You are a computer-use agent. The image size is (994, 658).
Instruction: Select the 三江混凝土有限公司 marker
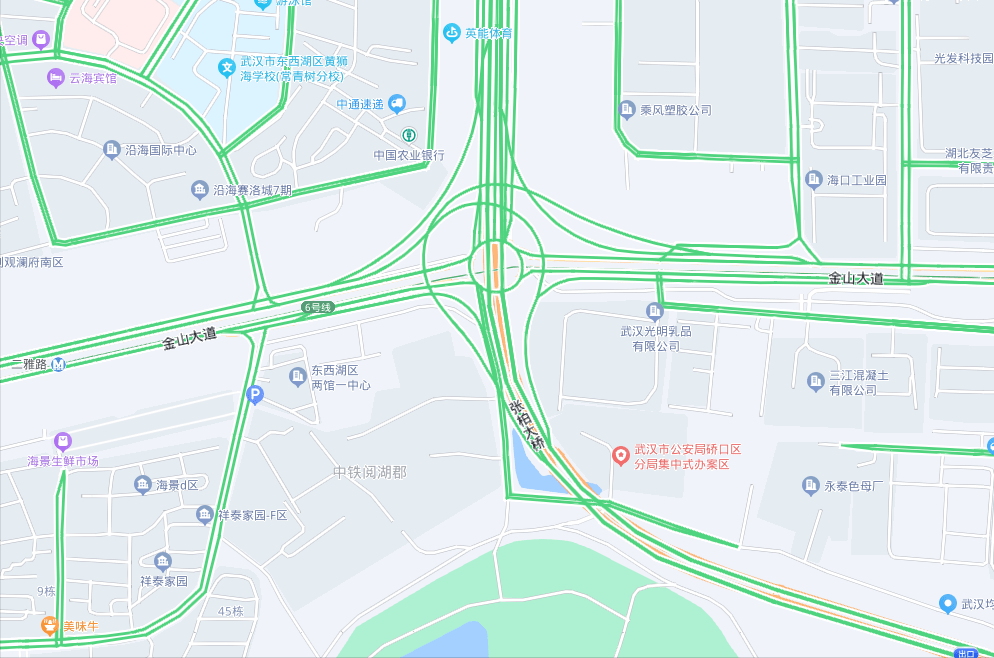[814, 380]
